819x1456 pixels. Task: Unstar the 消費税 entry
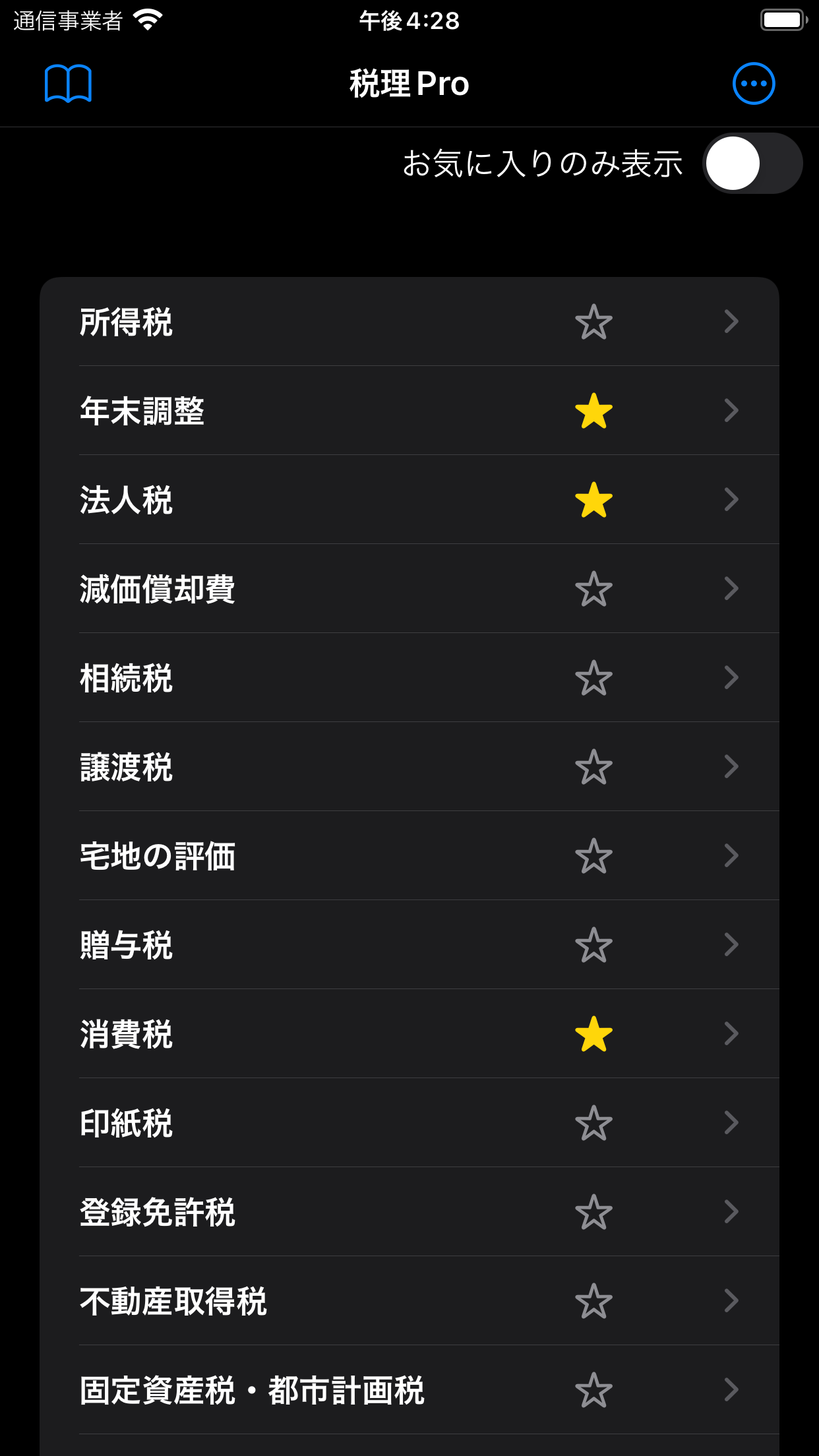point(593,1034)
